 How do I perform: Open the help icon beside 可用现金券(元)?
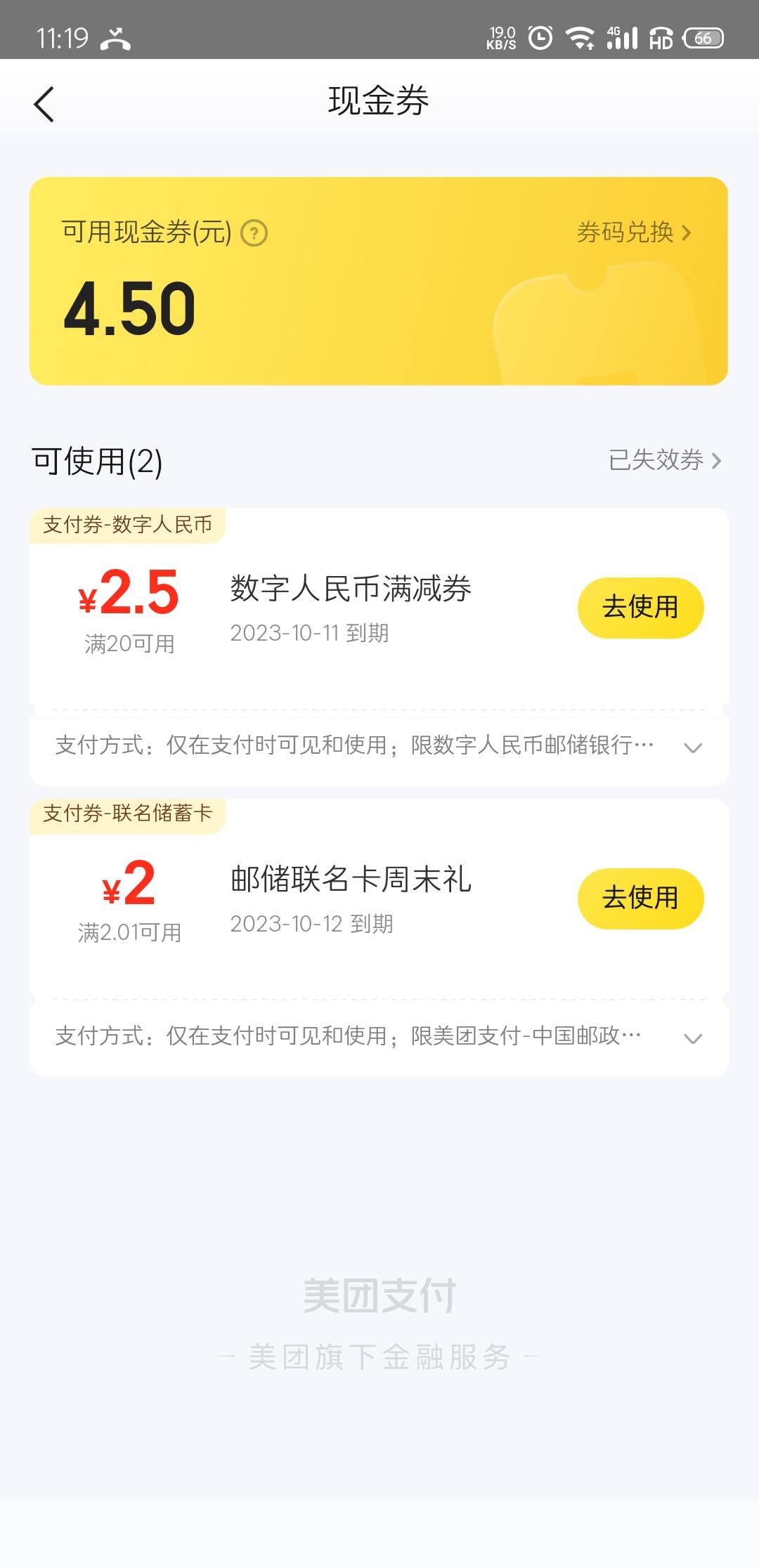point(254,233)
